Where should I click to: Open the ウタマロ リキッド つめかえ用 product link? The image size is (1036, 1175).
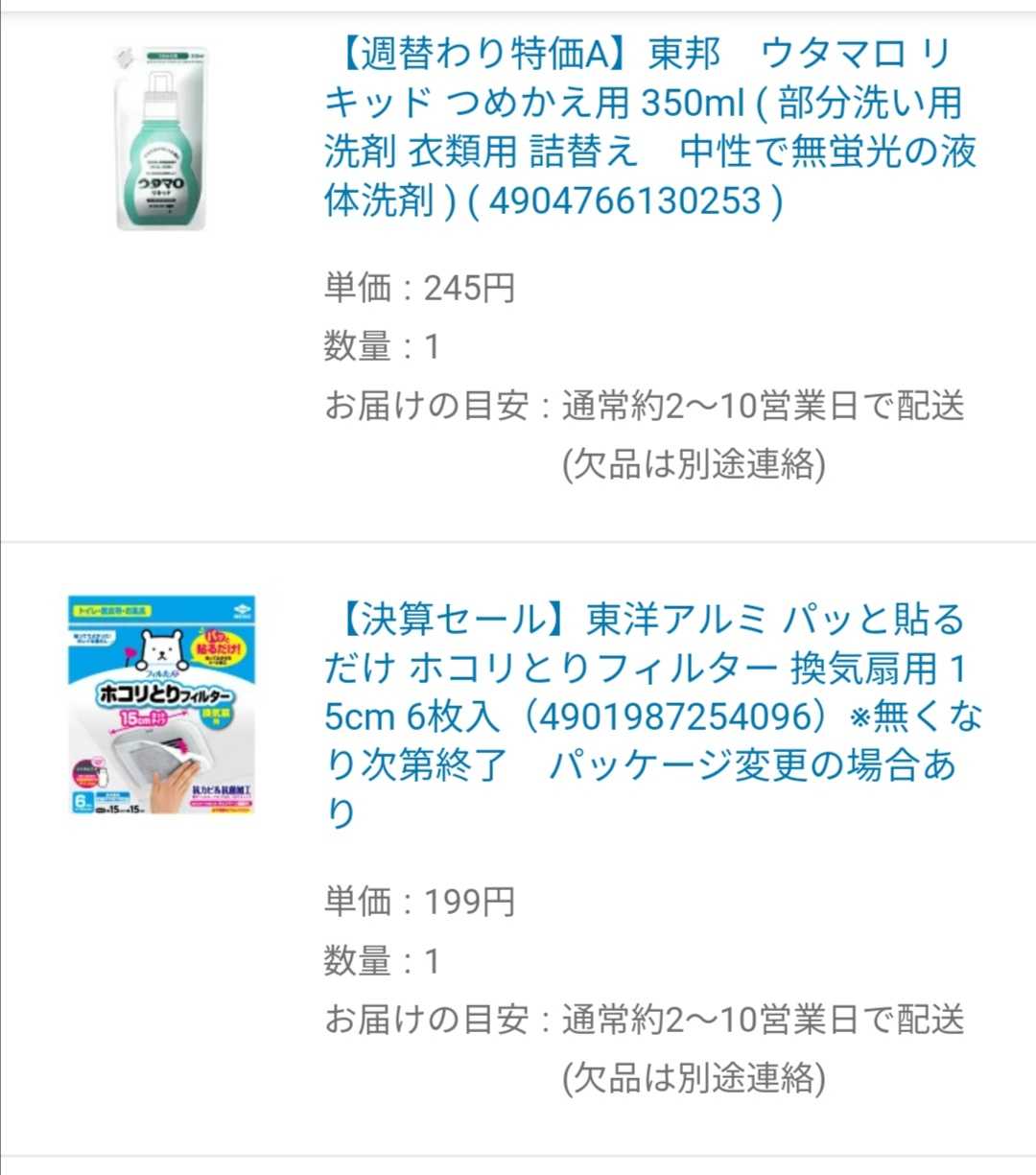(x=648, y=127)
